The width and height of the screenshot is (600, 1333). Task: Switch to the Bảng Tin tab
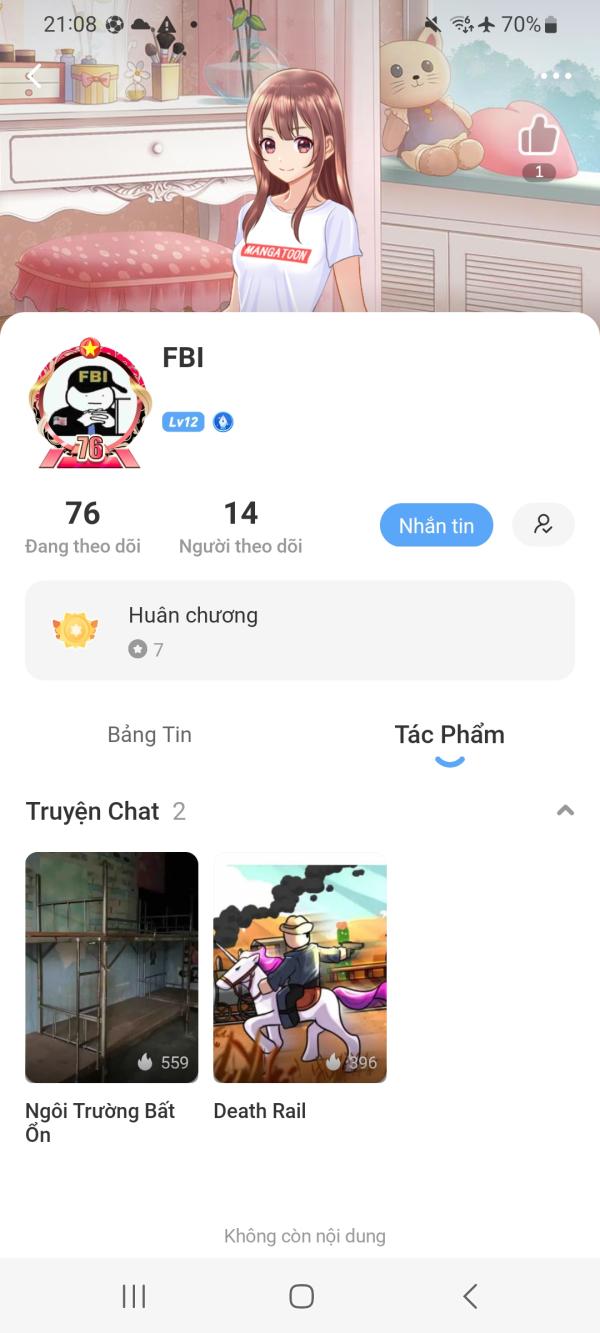click(150, 735)
